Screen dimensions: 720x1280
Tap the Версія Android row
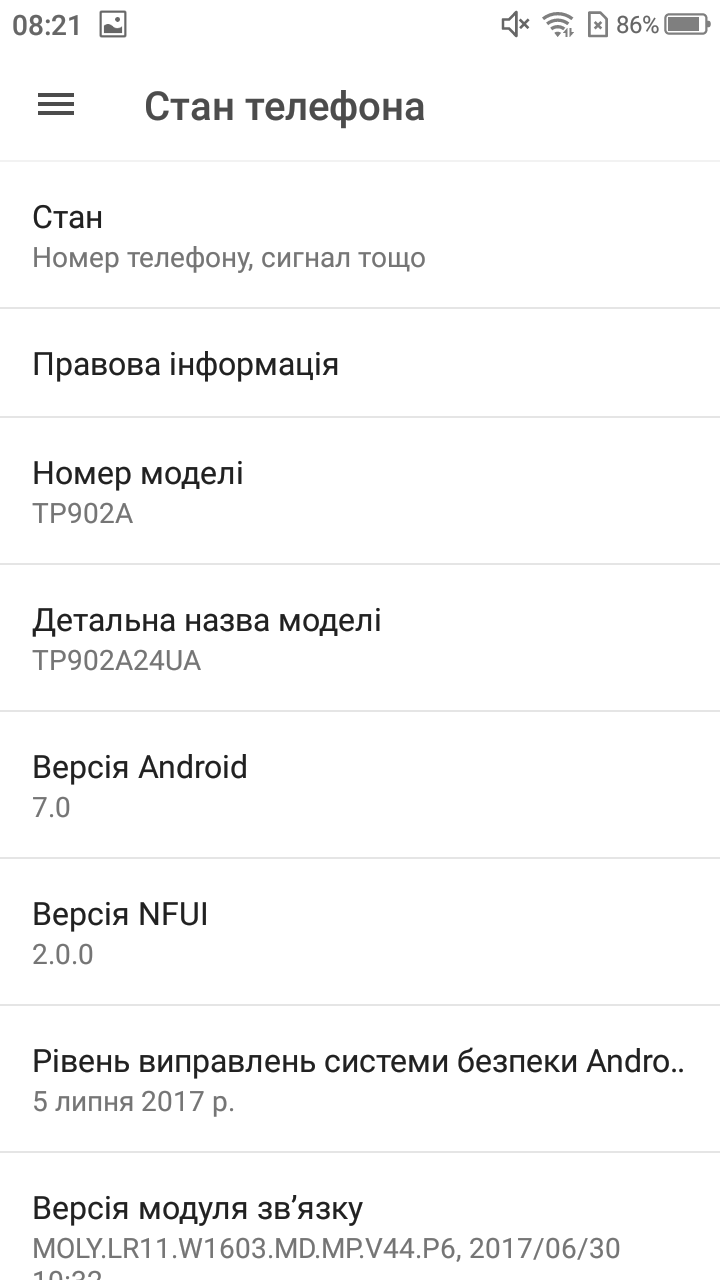click(x=360, y=785)
